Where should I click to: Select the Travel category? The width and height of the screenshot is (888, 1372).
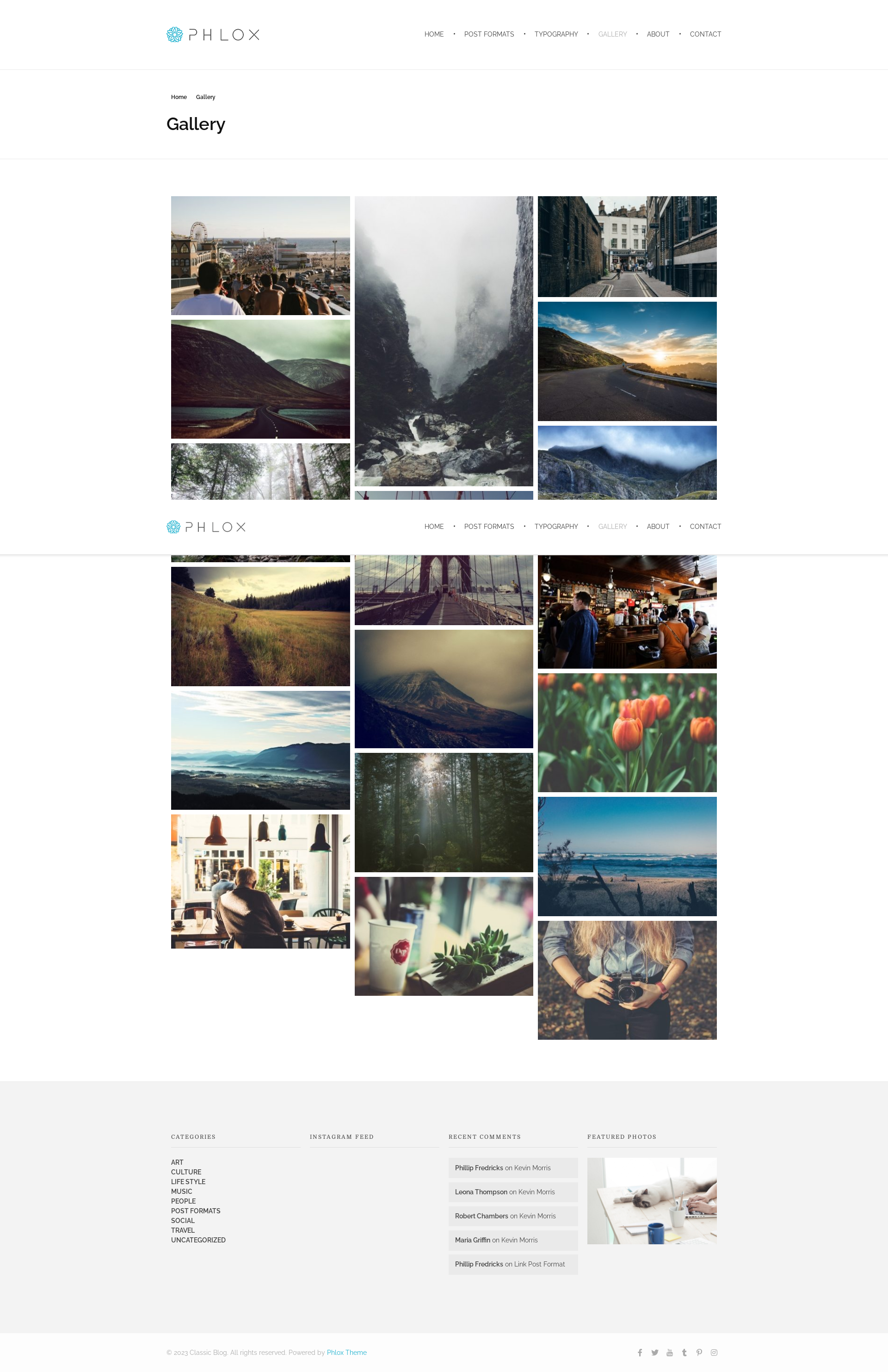point(183,1230)
